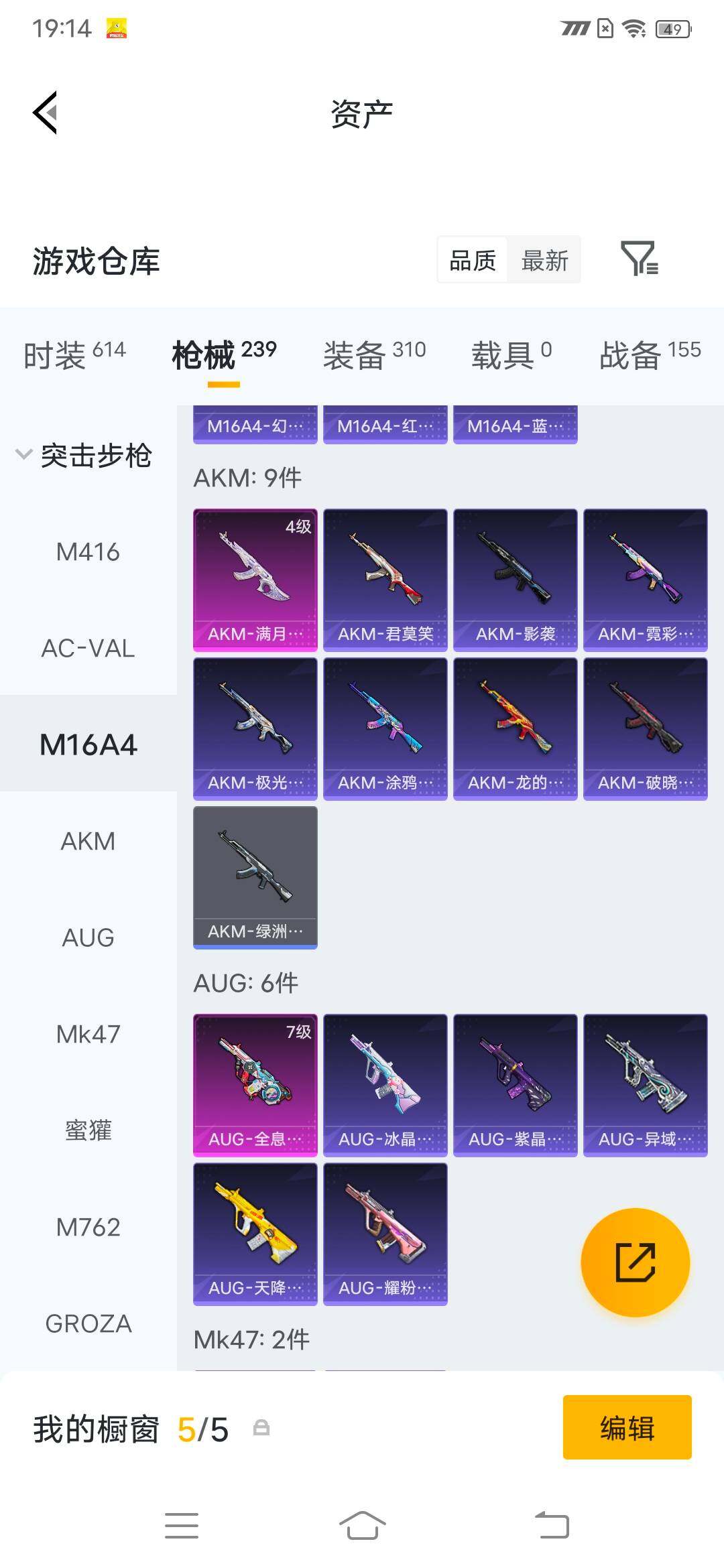Select GROZA in the side list
Viewport: 724px width, 1568px height.
pos(88,1323)
